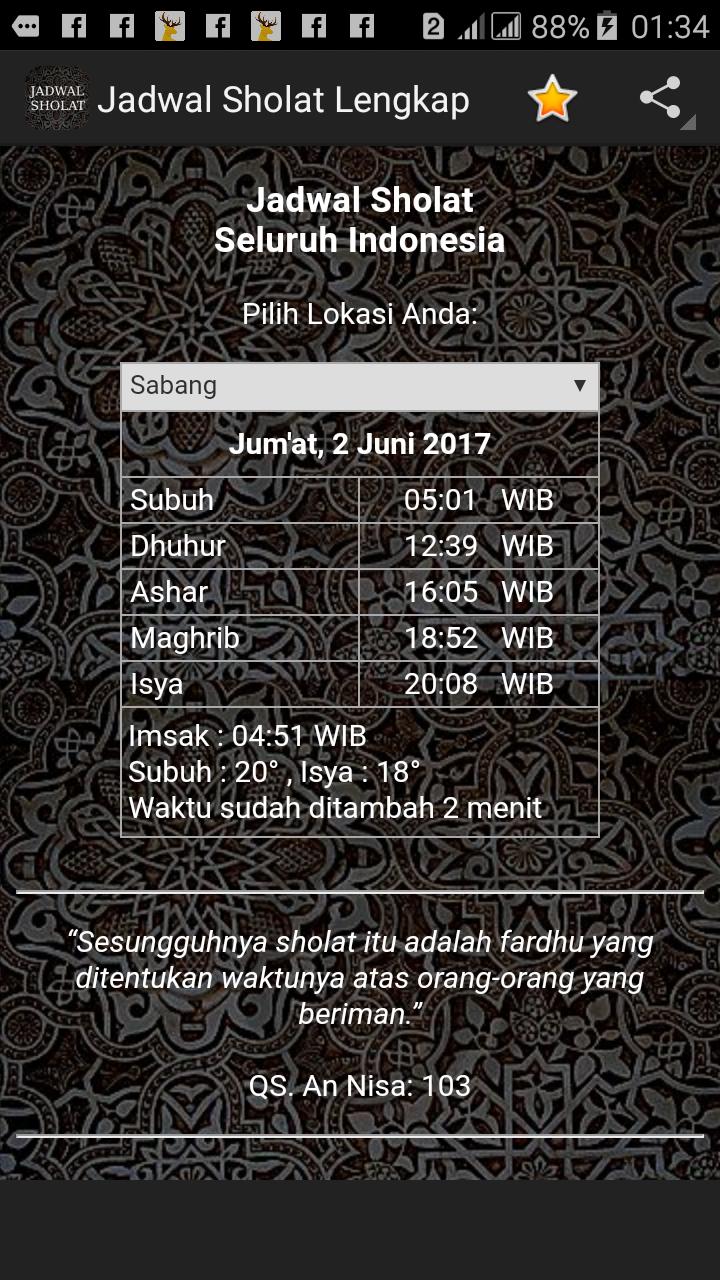Open the Sabang location dropdown
The width and height of the screenshot is (720, 1280).
coord(360,386)
